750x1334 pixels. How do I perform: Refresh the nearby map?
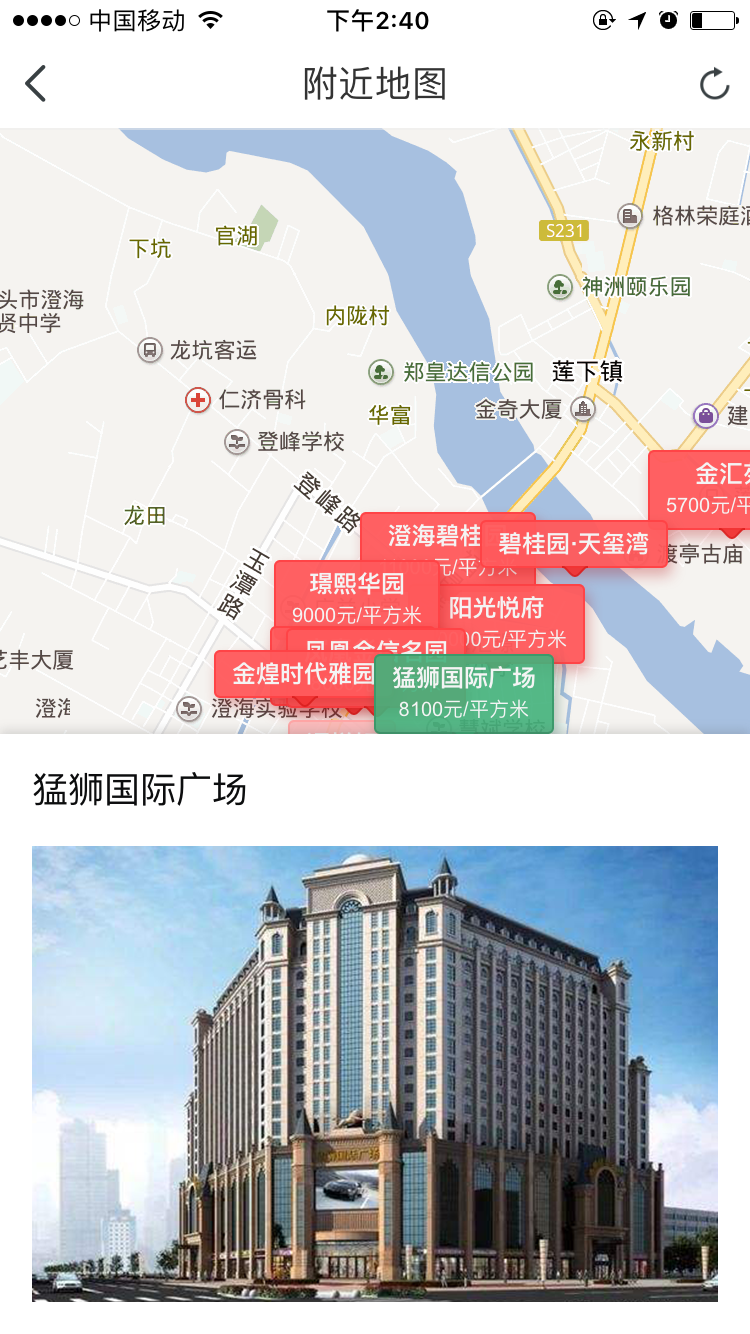click(x=714, y=84)
